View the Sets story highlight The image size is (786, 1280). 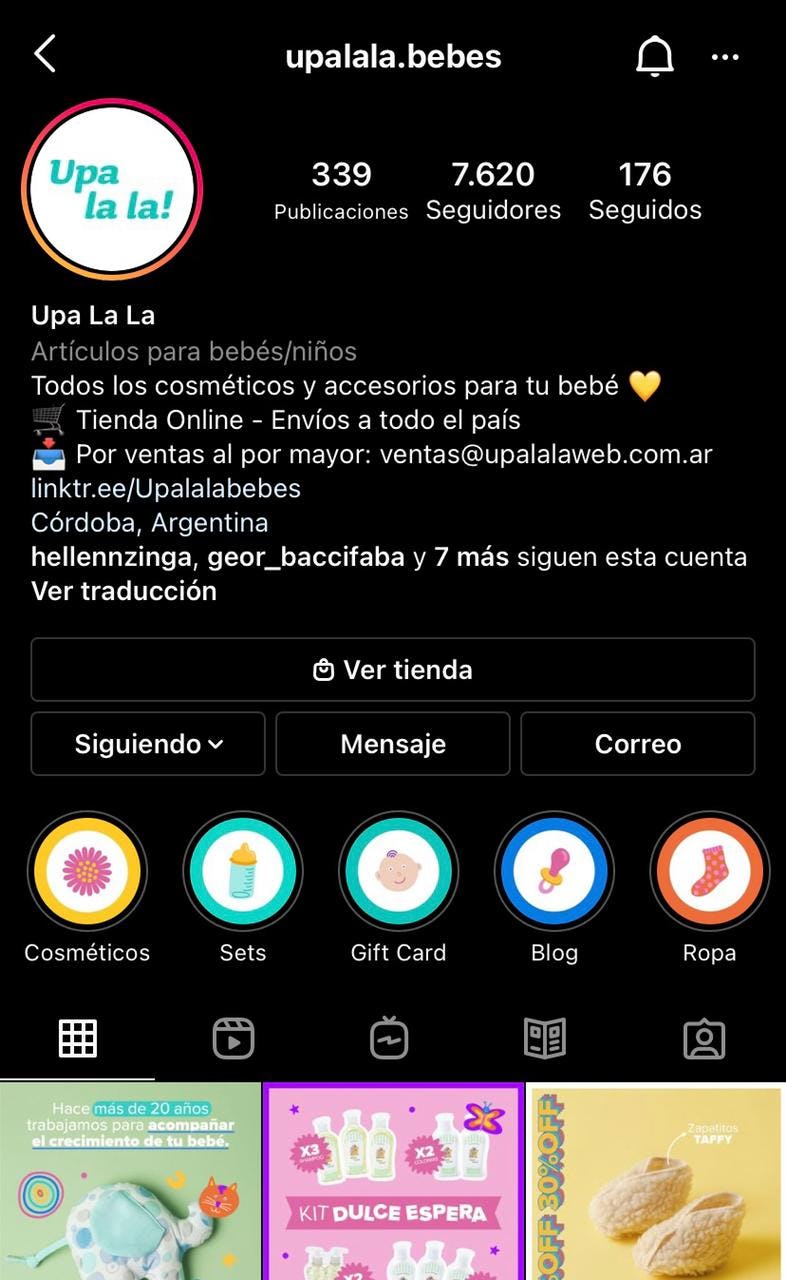point(243,871)
